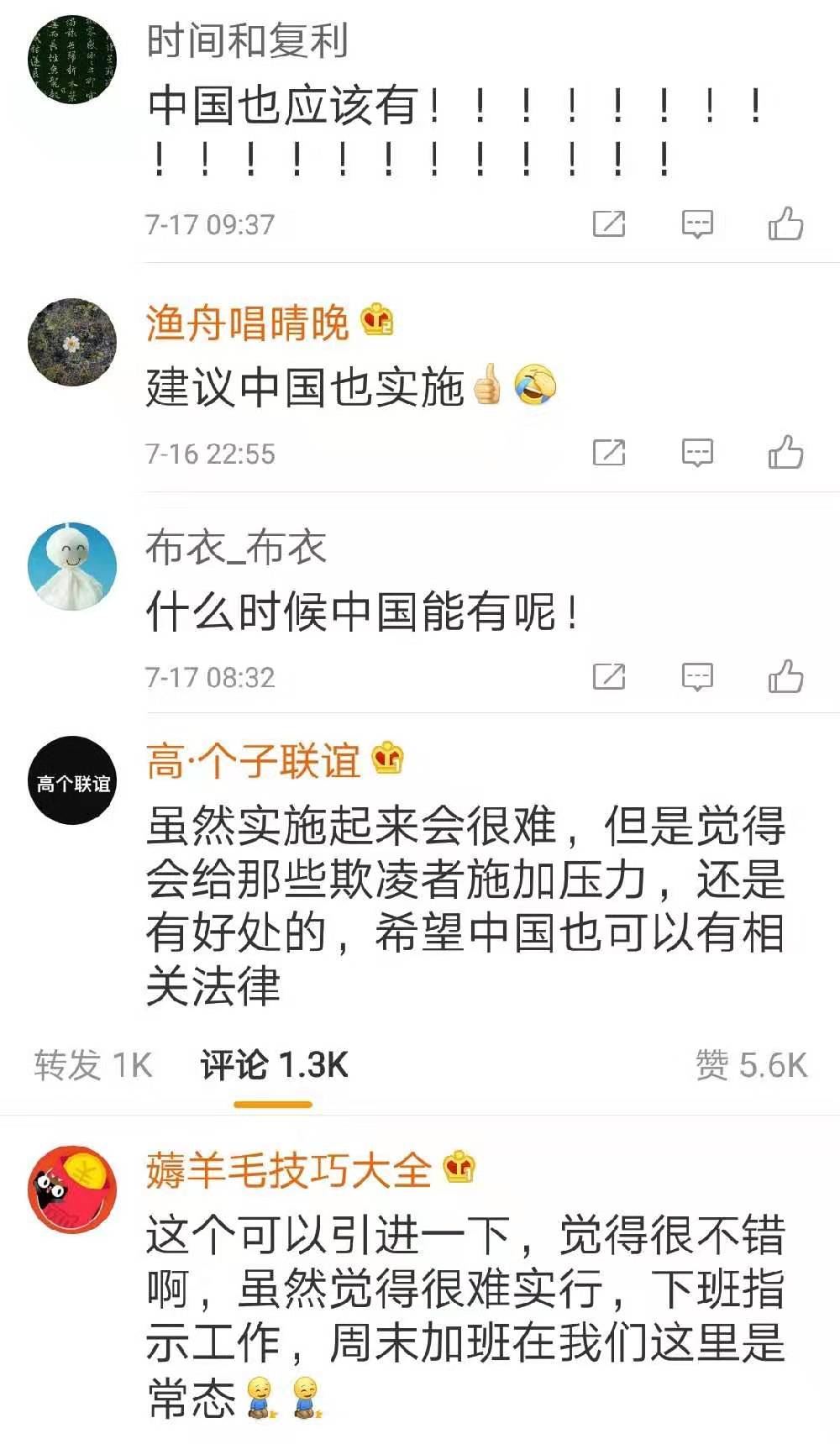Viewport: 840px width, 1444px height.
Task: Open the avatar of 布衣_布衣
Action: (x=72, y=567)
